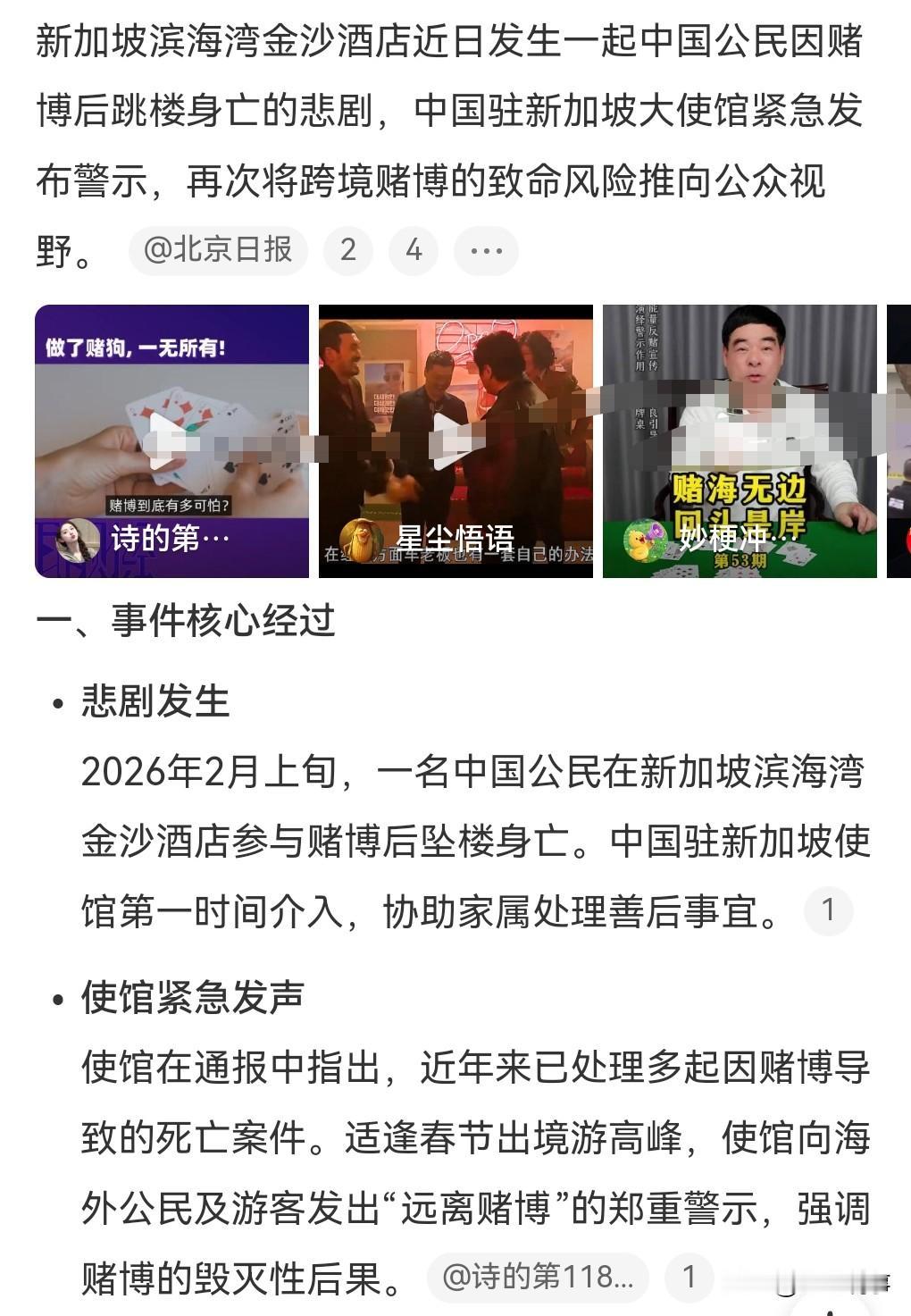
Task: Open the @北京日报 source pill
Action: coord(218,251)
